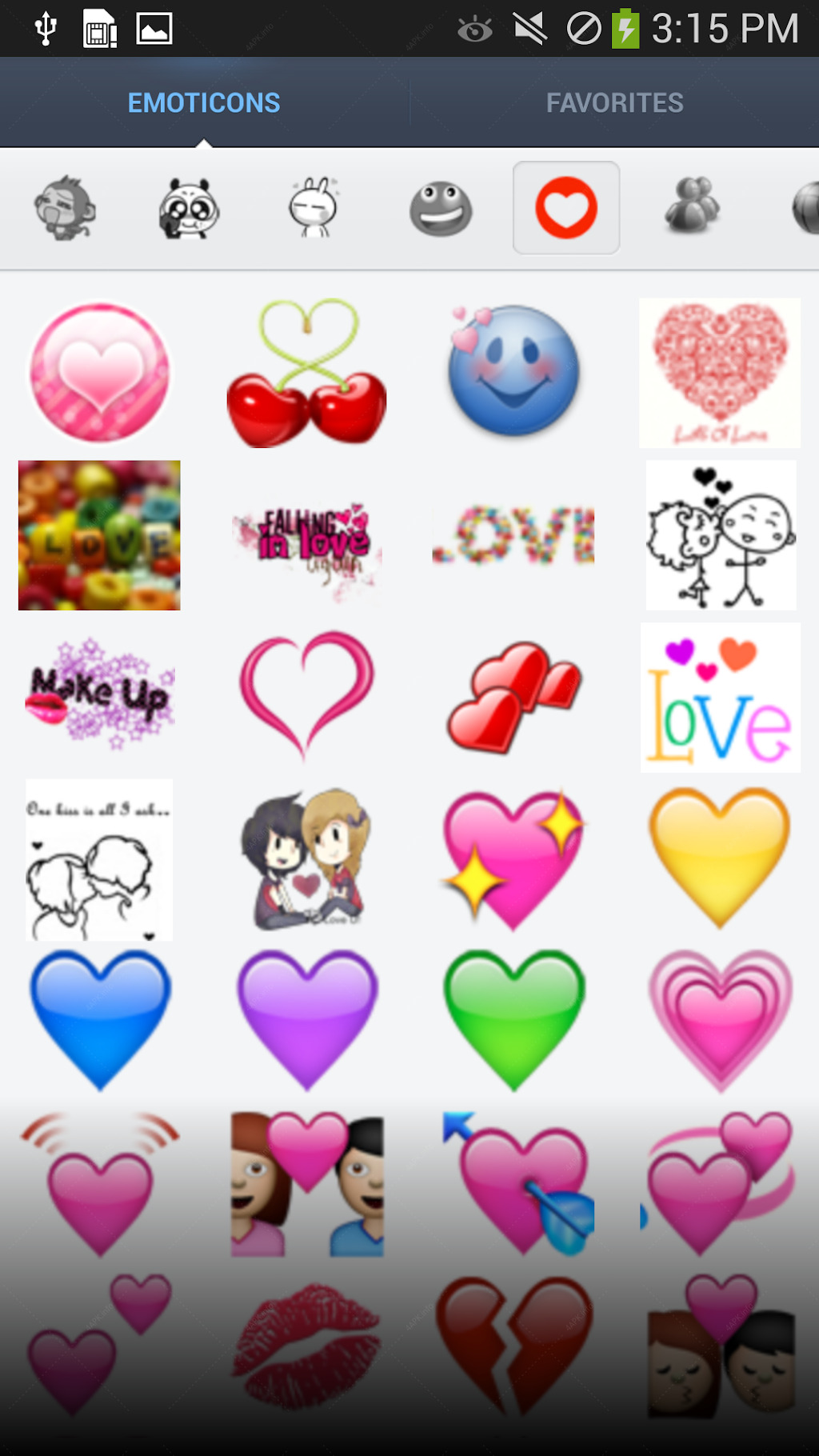Switch to the Favorites tab
The height and width of the screenshot is (1456, 819).
click(x=614, y=102)
